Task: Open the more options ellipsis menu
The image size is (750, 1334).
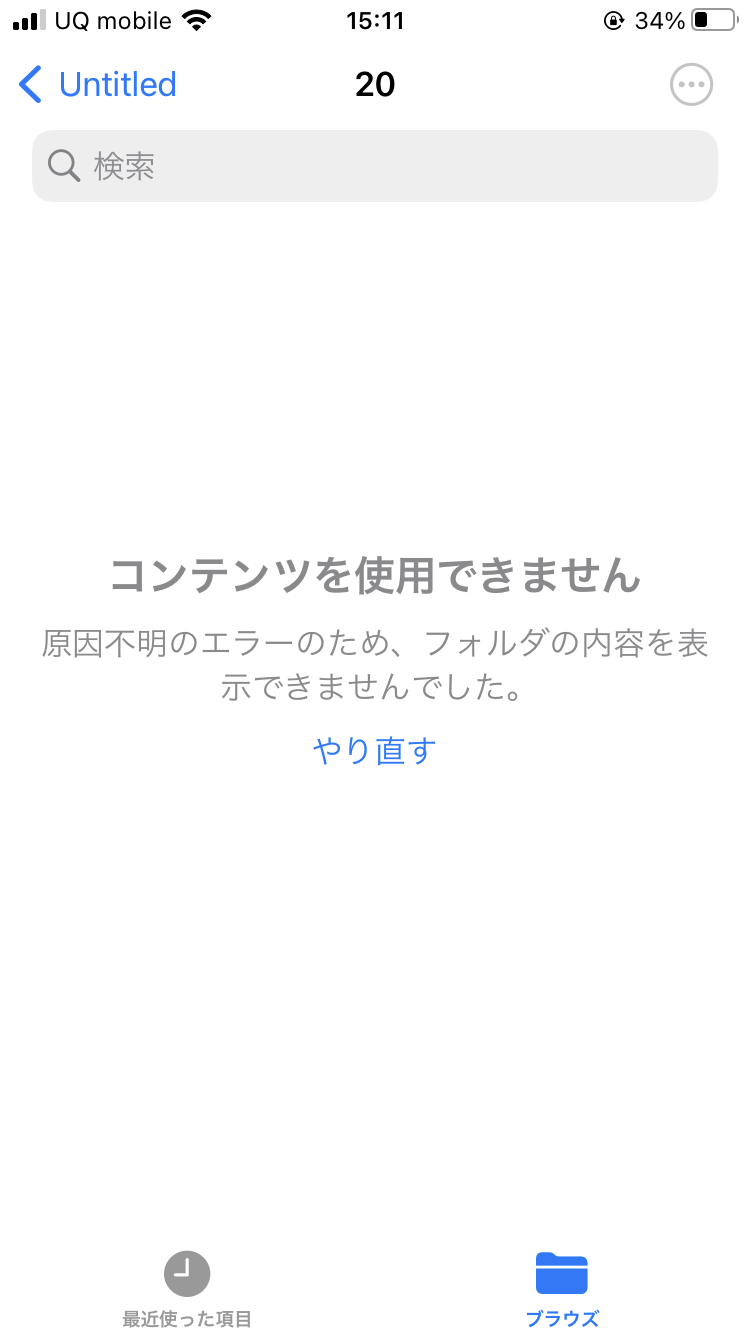Action: [x=691, y=85]
